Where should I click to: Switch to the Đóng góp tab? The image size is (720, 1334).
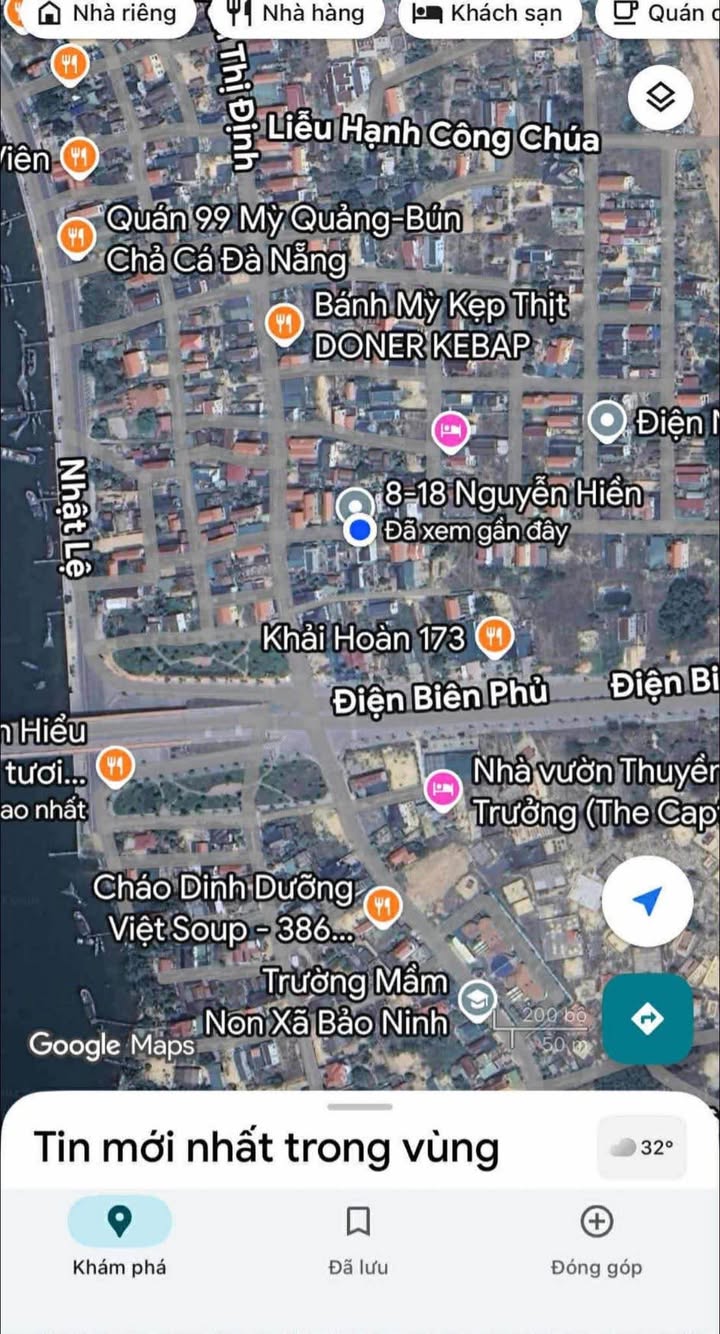click(596, 1237)
